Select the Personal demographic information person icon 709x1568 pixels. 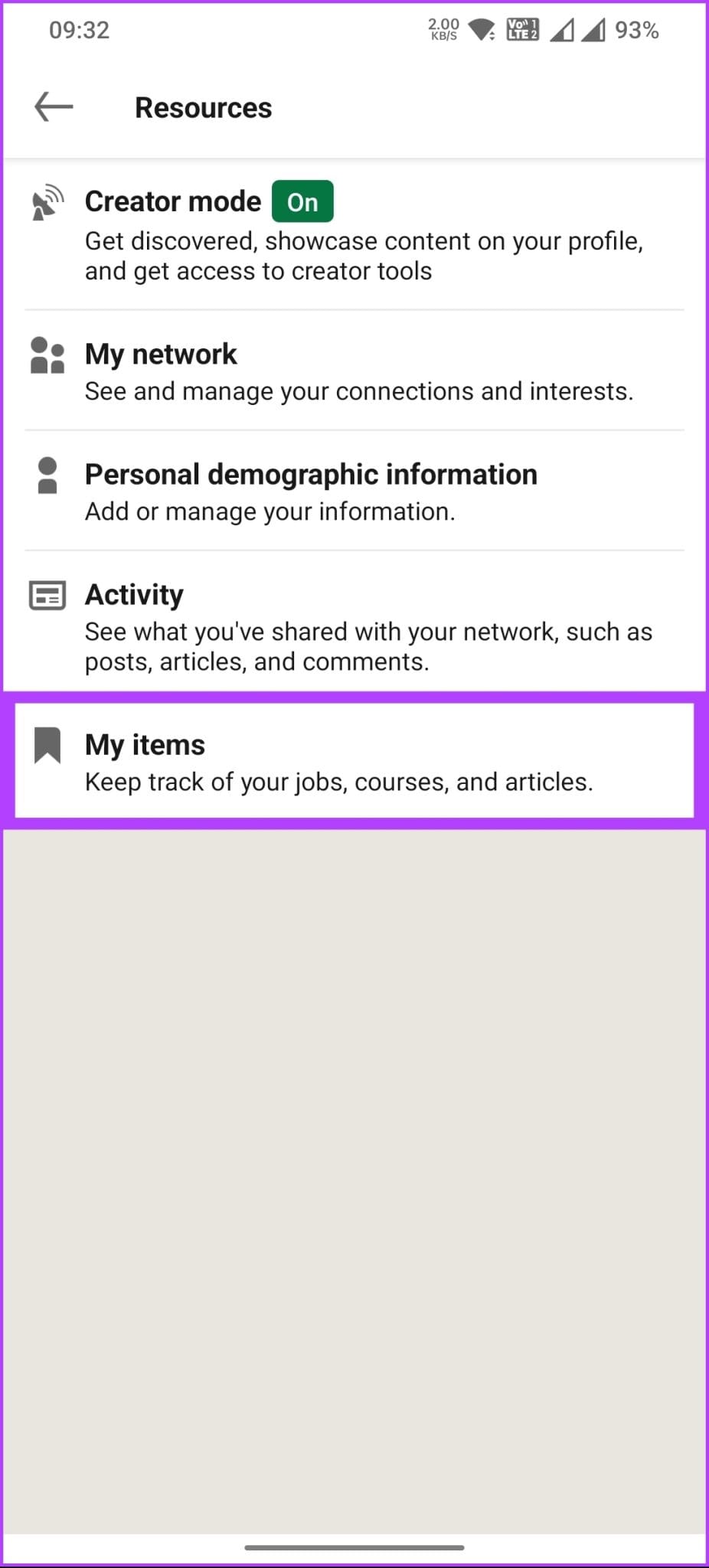46,476
